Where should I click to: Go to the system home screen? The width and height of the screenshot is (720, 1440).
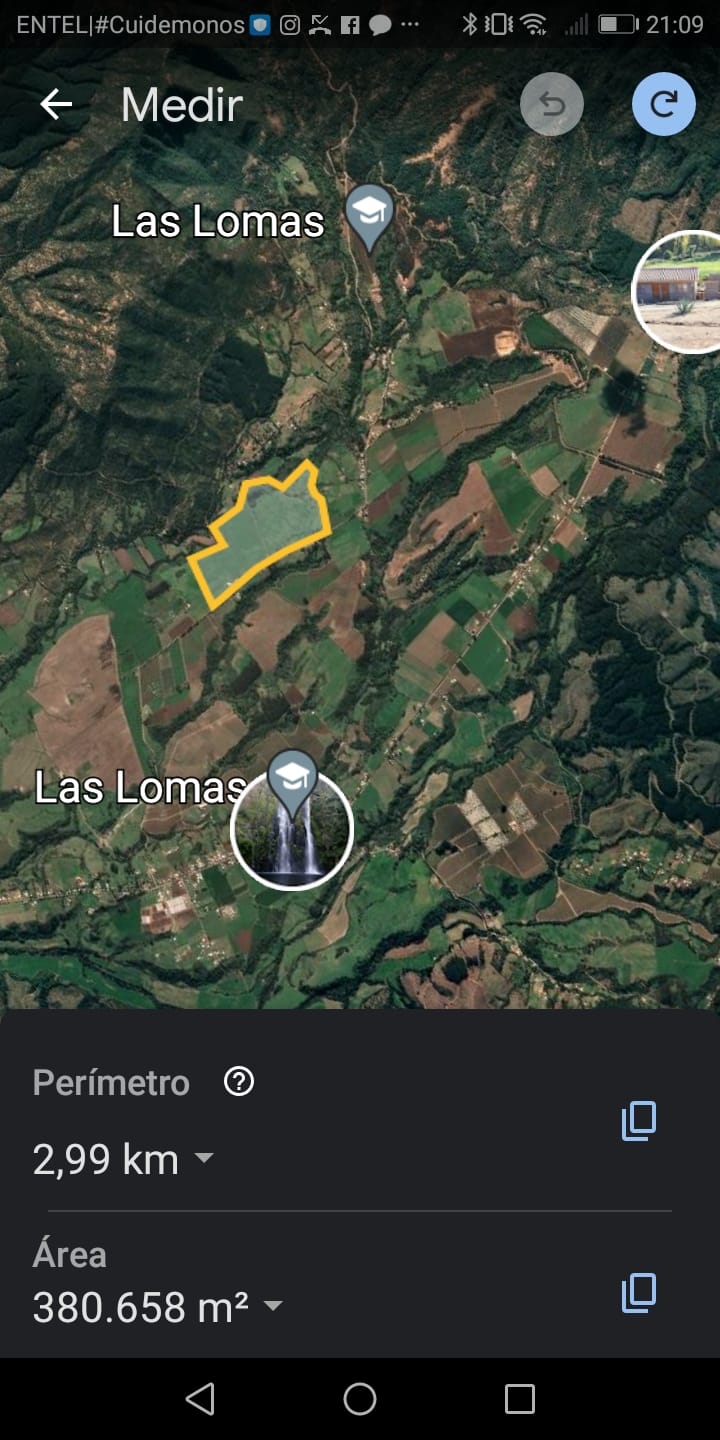tap(360, 1399)
